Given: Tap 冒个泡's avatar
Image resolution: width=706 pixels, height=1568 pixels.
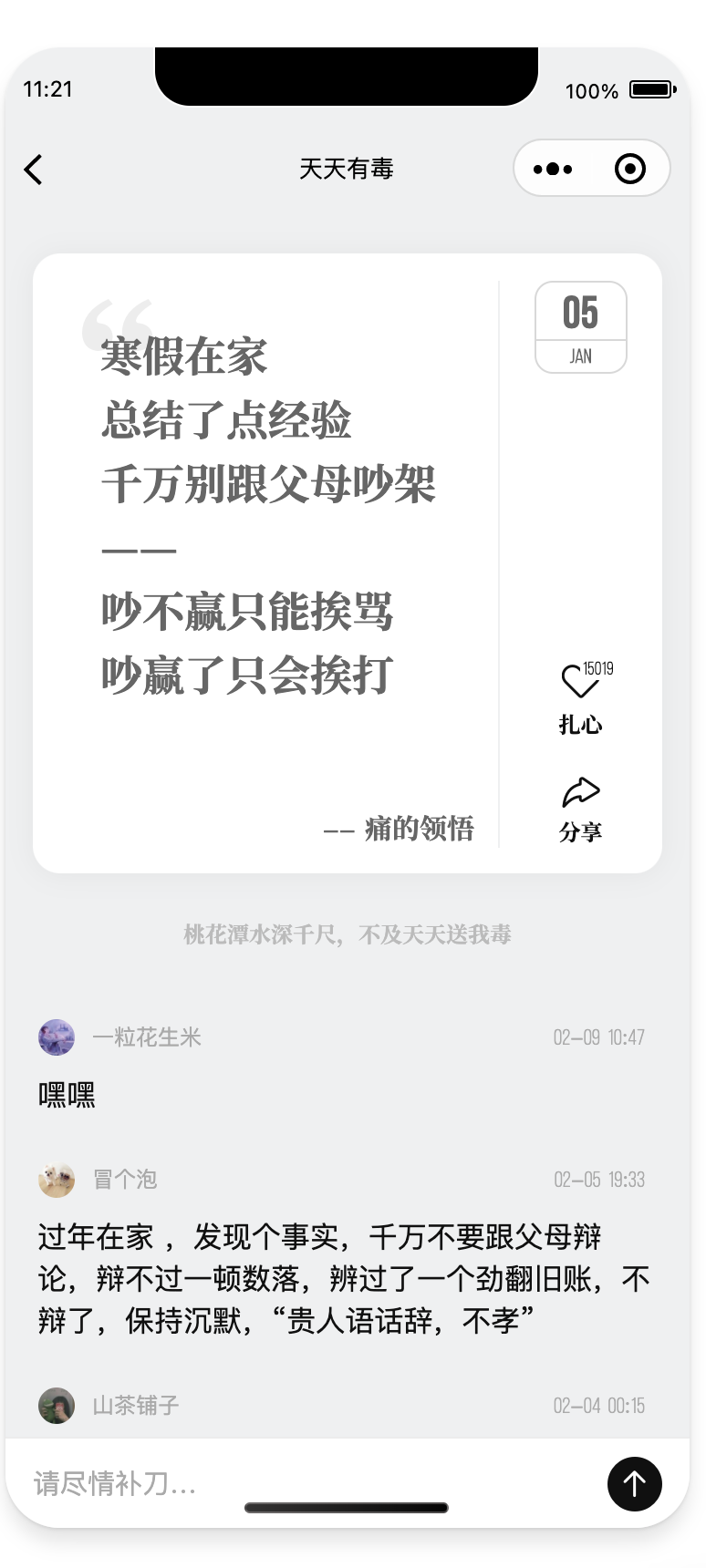Looking at the screenshot, I should pyautogui.click(x=57, y=1179).
